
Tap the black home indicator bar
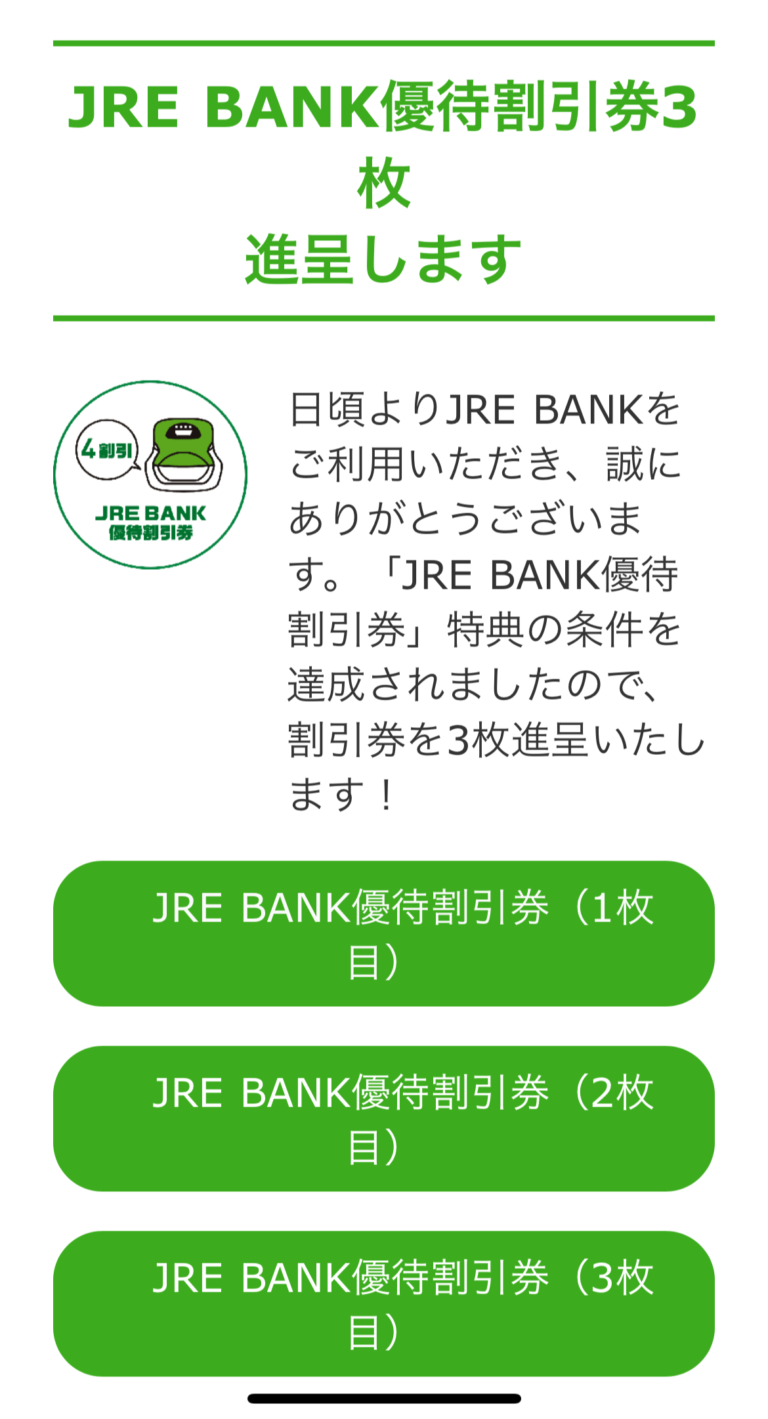pos(384,1399)
